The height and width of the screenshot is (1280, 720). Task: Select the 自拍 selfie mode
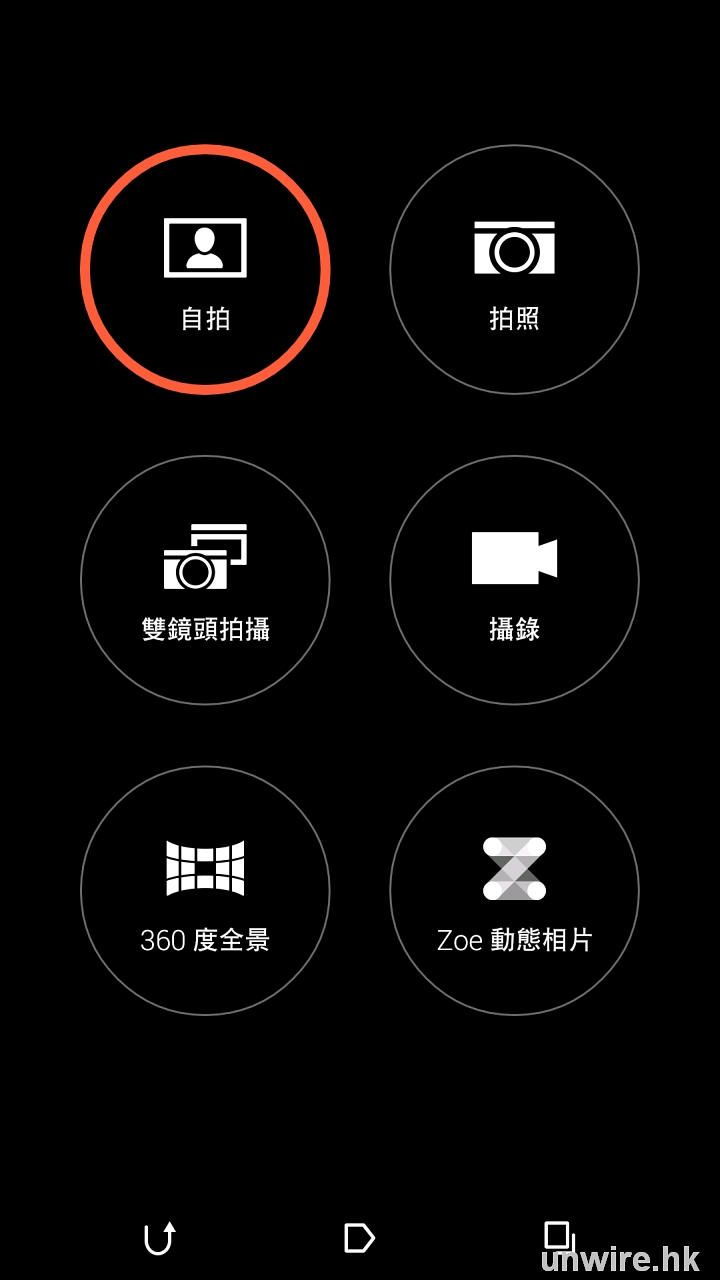click(x=205, y=270)
